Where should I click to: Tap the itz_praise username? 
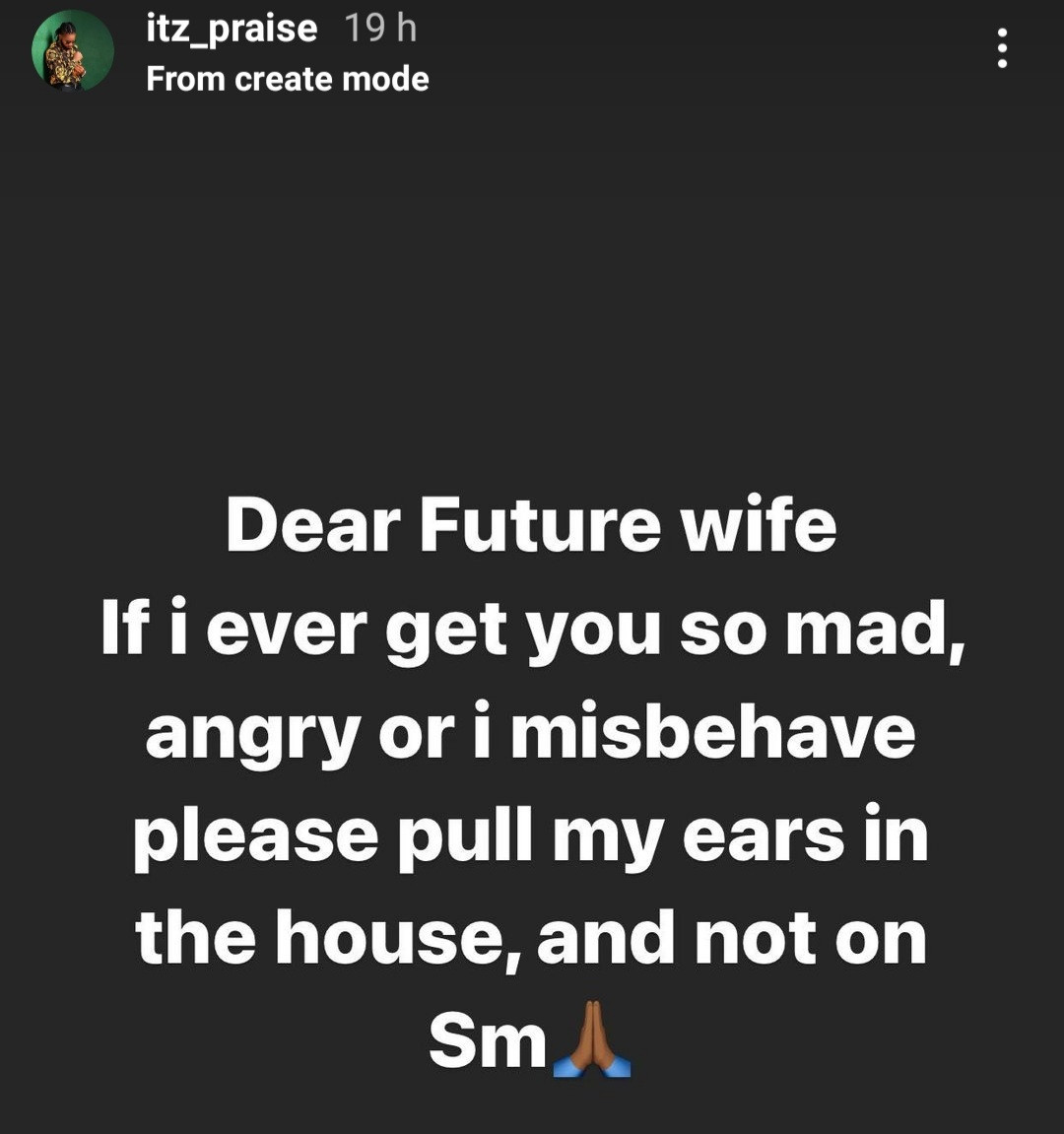[x=232, y=29]
